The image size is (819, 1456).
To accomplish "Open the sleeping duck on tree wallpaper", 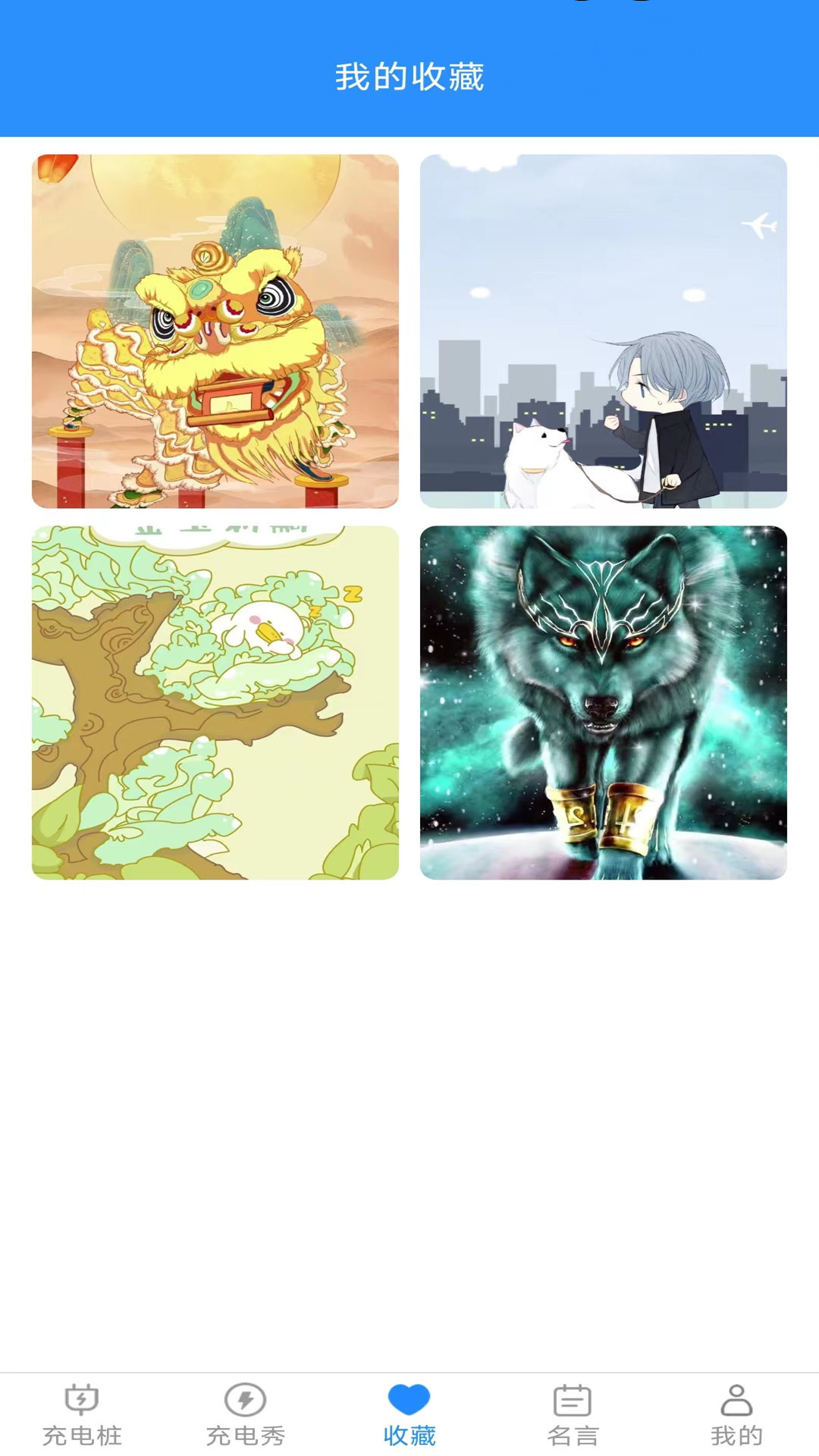I will point(215,703).
